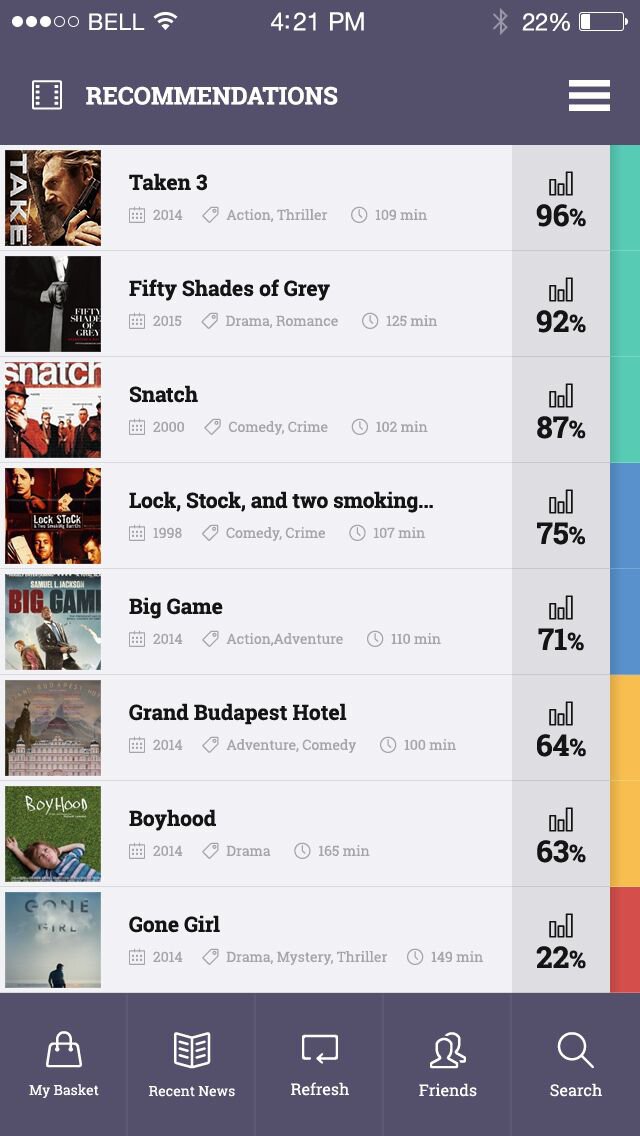Open the Friends tab
Viewport: 640px width, 1136px height.
point(447,1064)
